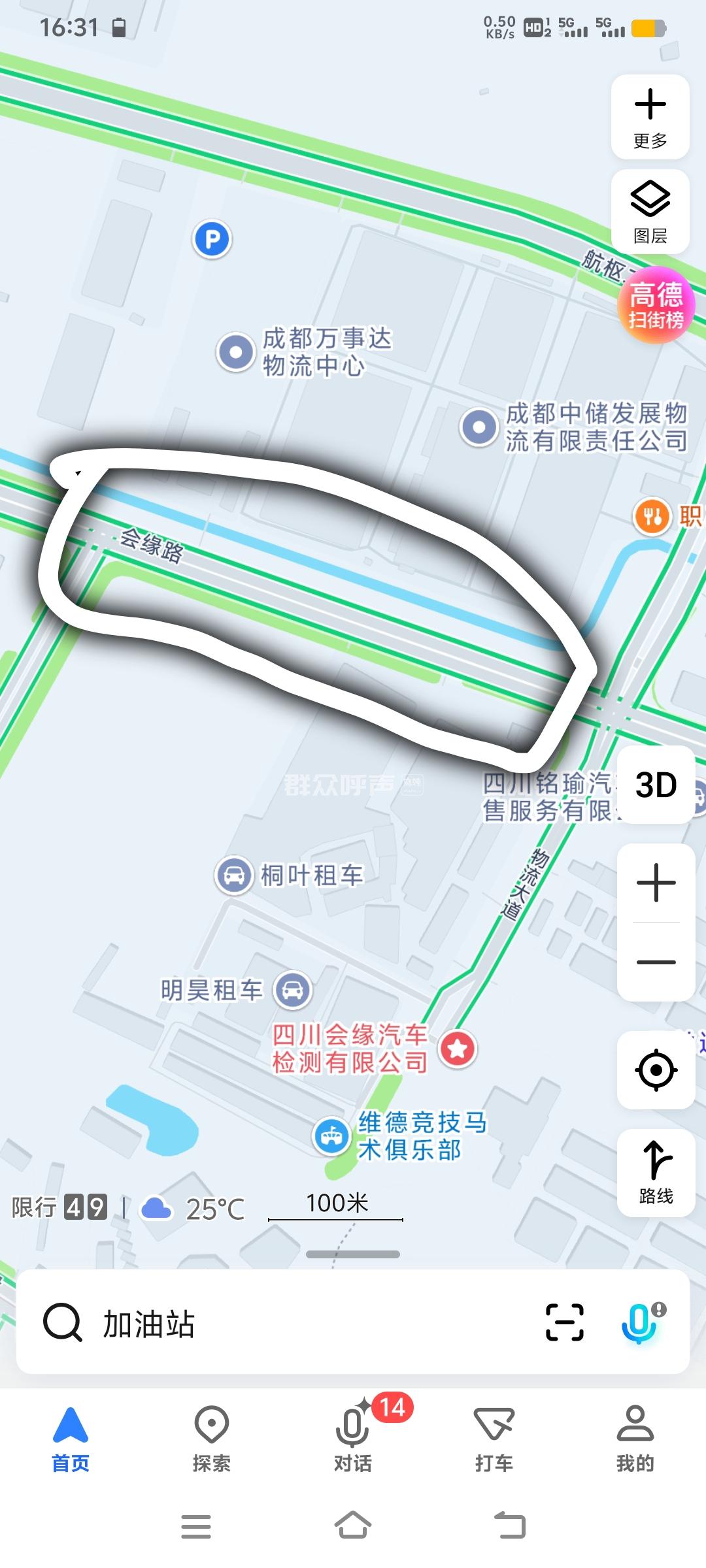Open the 图层 map layers selector

(x=650, y=212)
